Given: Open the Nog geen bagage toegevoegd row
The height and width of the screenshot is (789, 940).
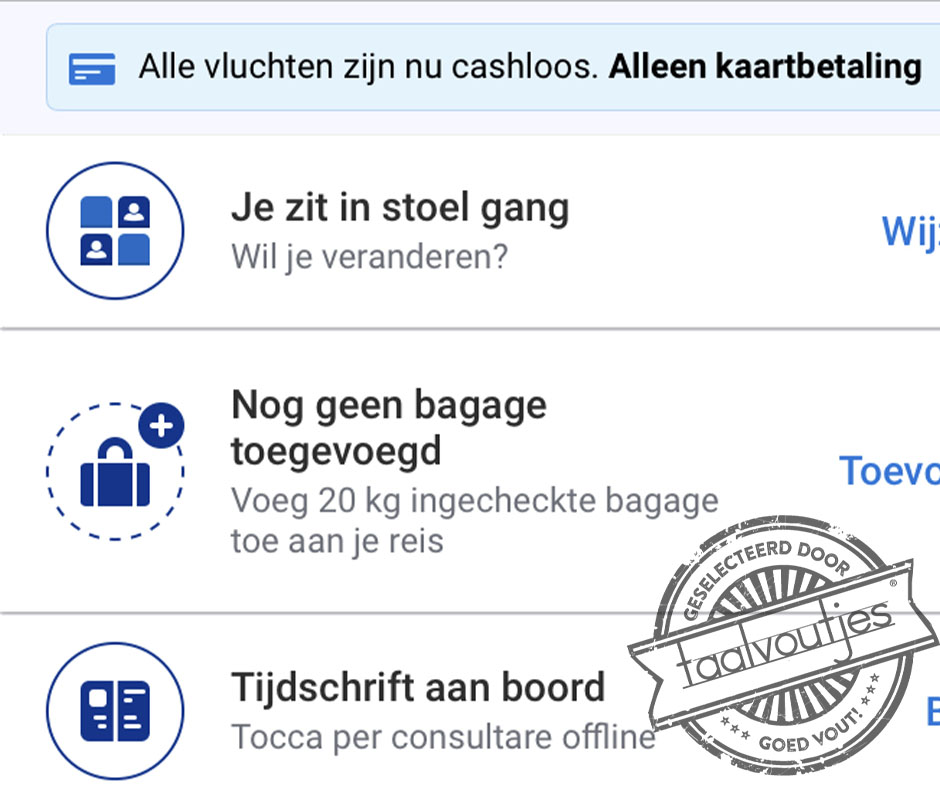Looking at the screenshot, I should (x=389, y=428).
